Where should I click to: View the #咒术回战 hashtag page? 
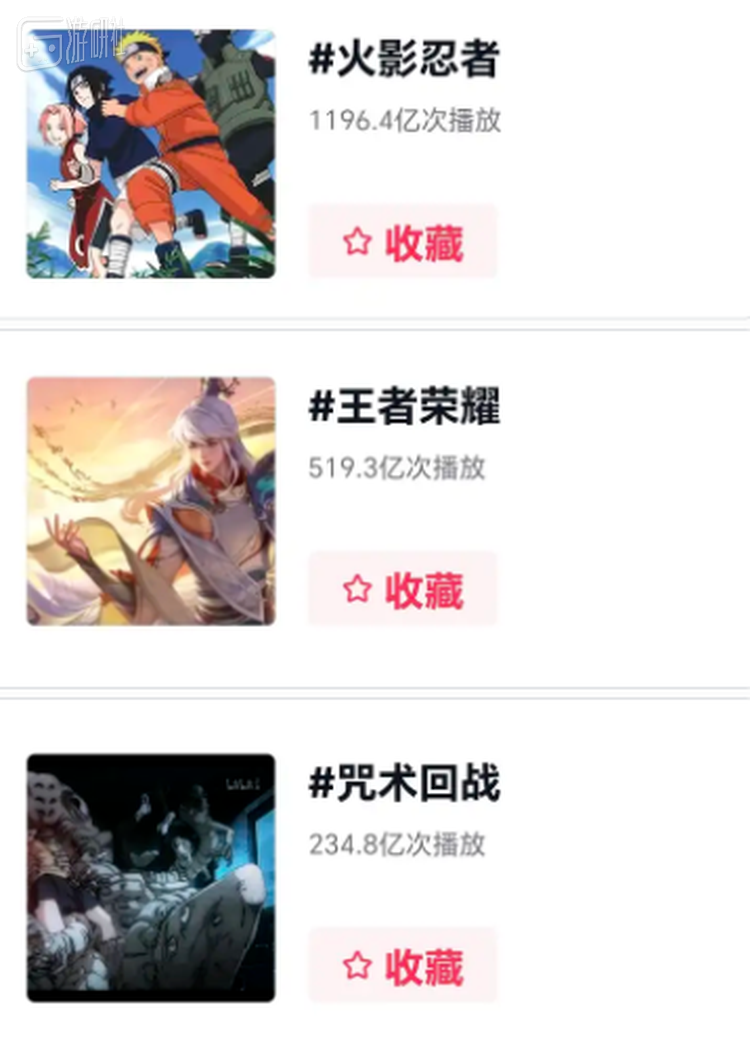coord(403,783)
